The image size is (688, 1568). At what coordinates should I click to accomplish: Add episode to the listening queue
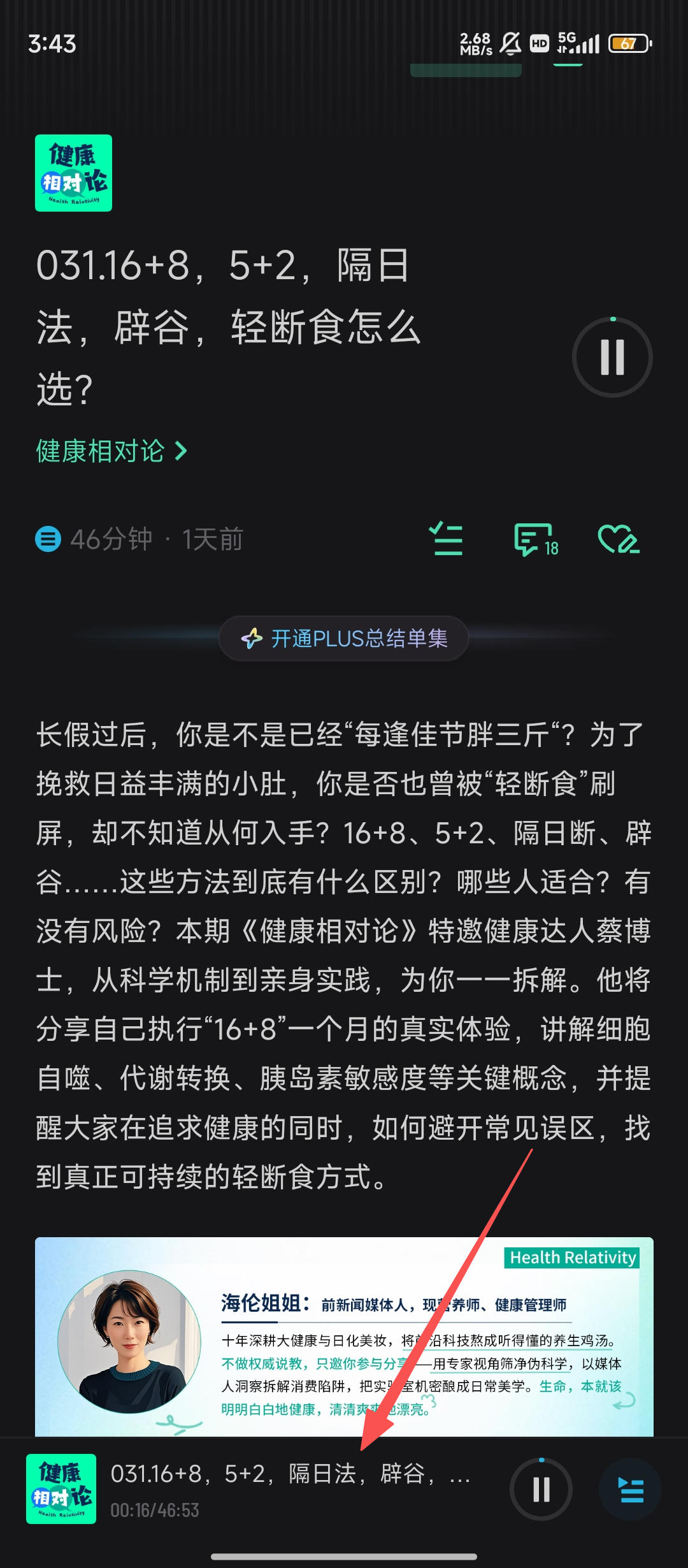pyautogui.click(x=447, y=539)
